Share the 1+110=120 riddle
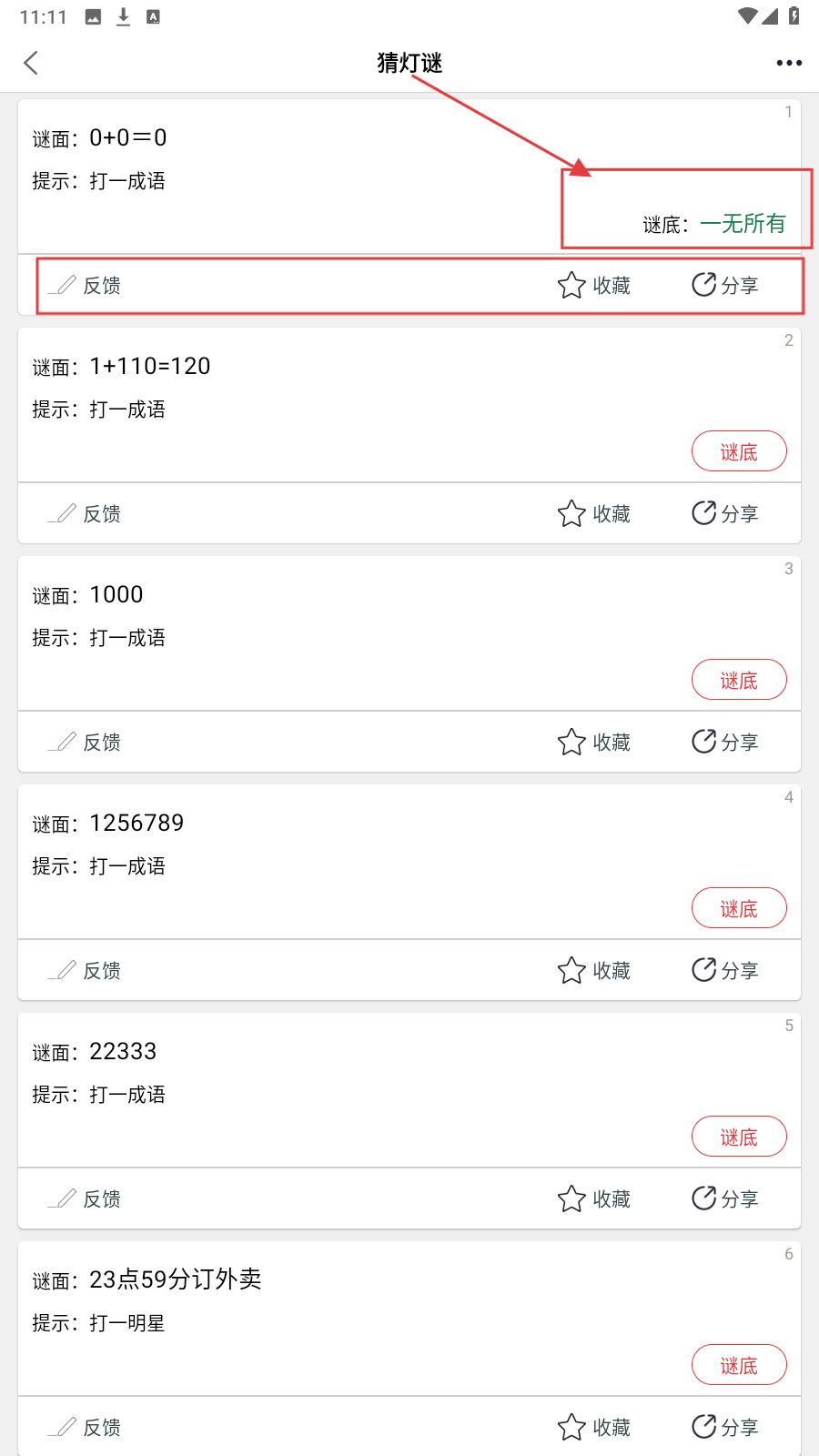This screenshot has width=819, height=1456. pos(725,514)
